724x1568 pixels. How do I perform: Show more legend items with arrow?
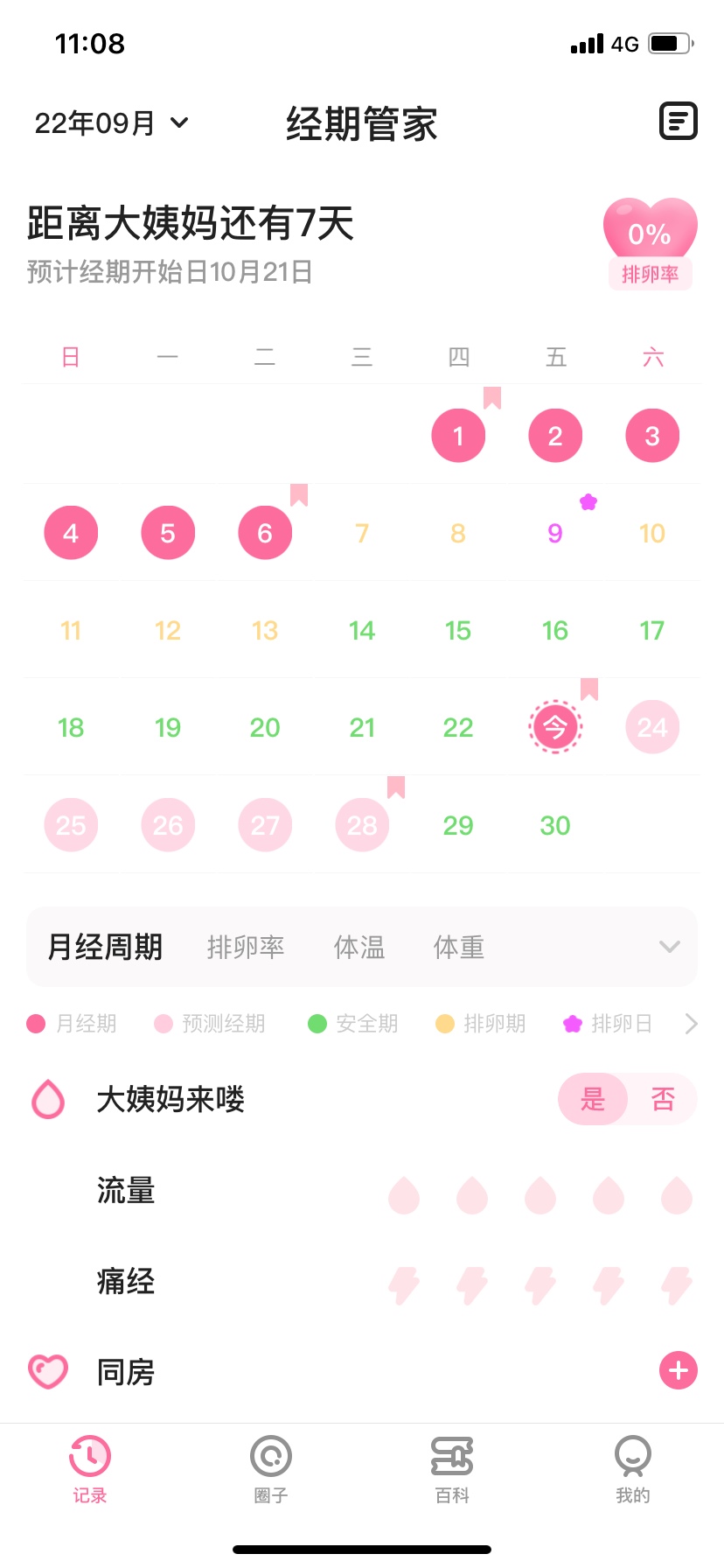(x=691, y=1024)
